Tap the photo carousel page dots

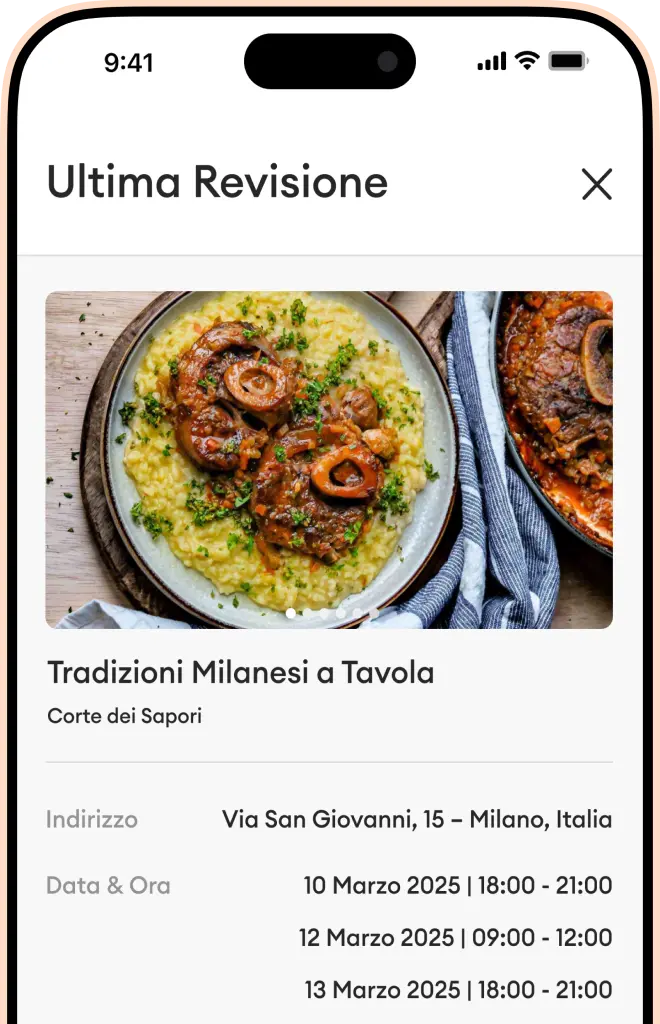tap(331, 612)
